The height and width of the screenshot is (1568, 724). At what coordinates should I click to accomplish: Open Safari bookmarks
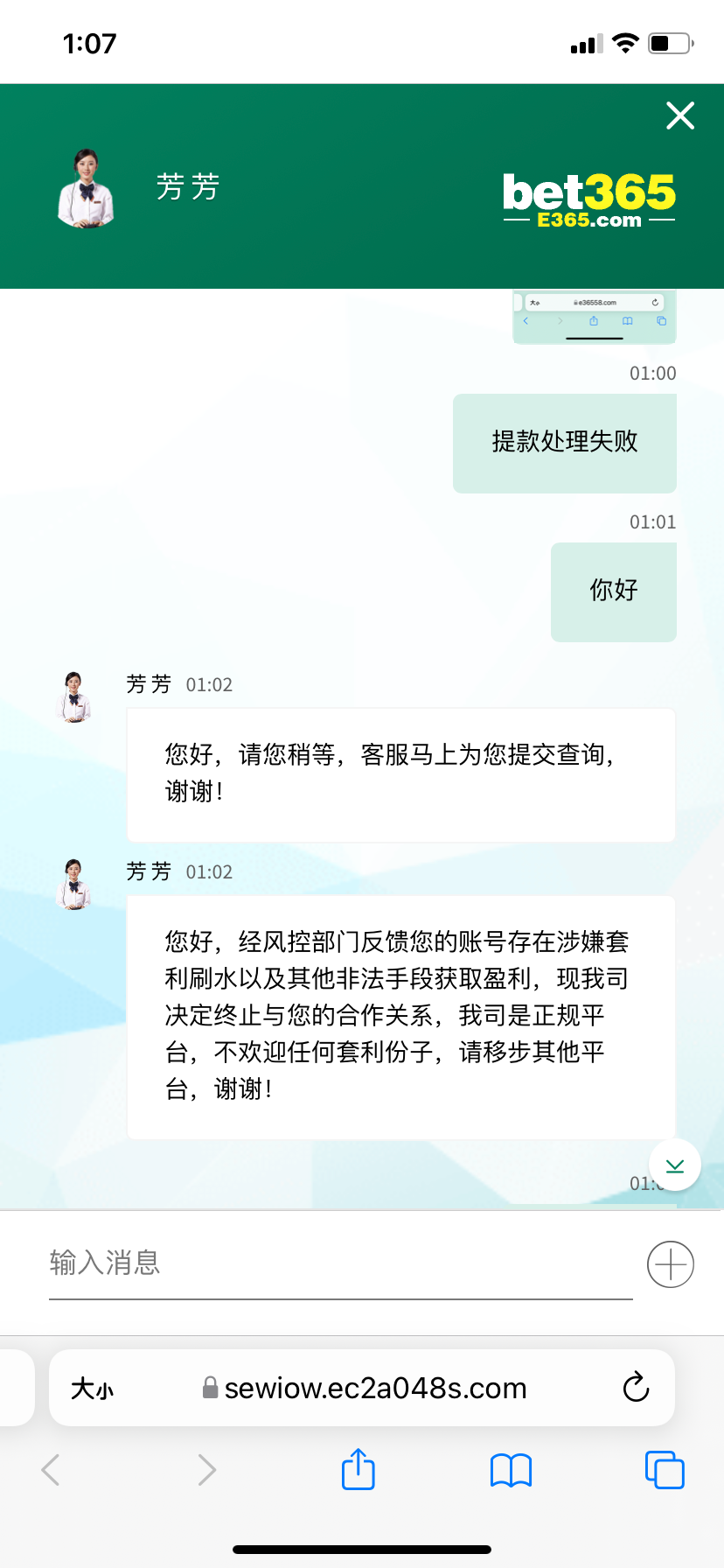pyautogui.click(x=511, y=1470)
